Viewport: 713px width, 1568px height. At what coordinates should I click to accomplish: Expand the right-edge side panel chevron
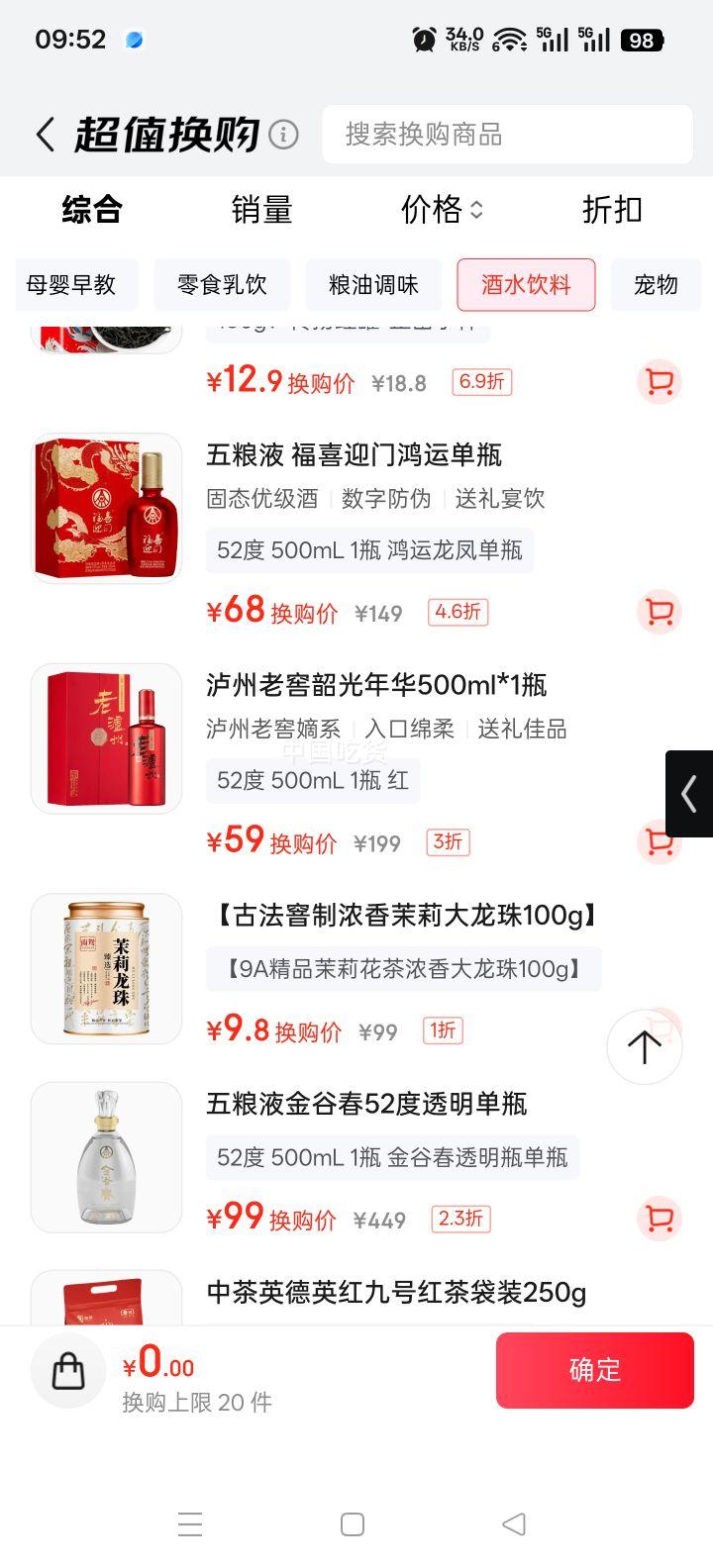coord(690,794)
